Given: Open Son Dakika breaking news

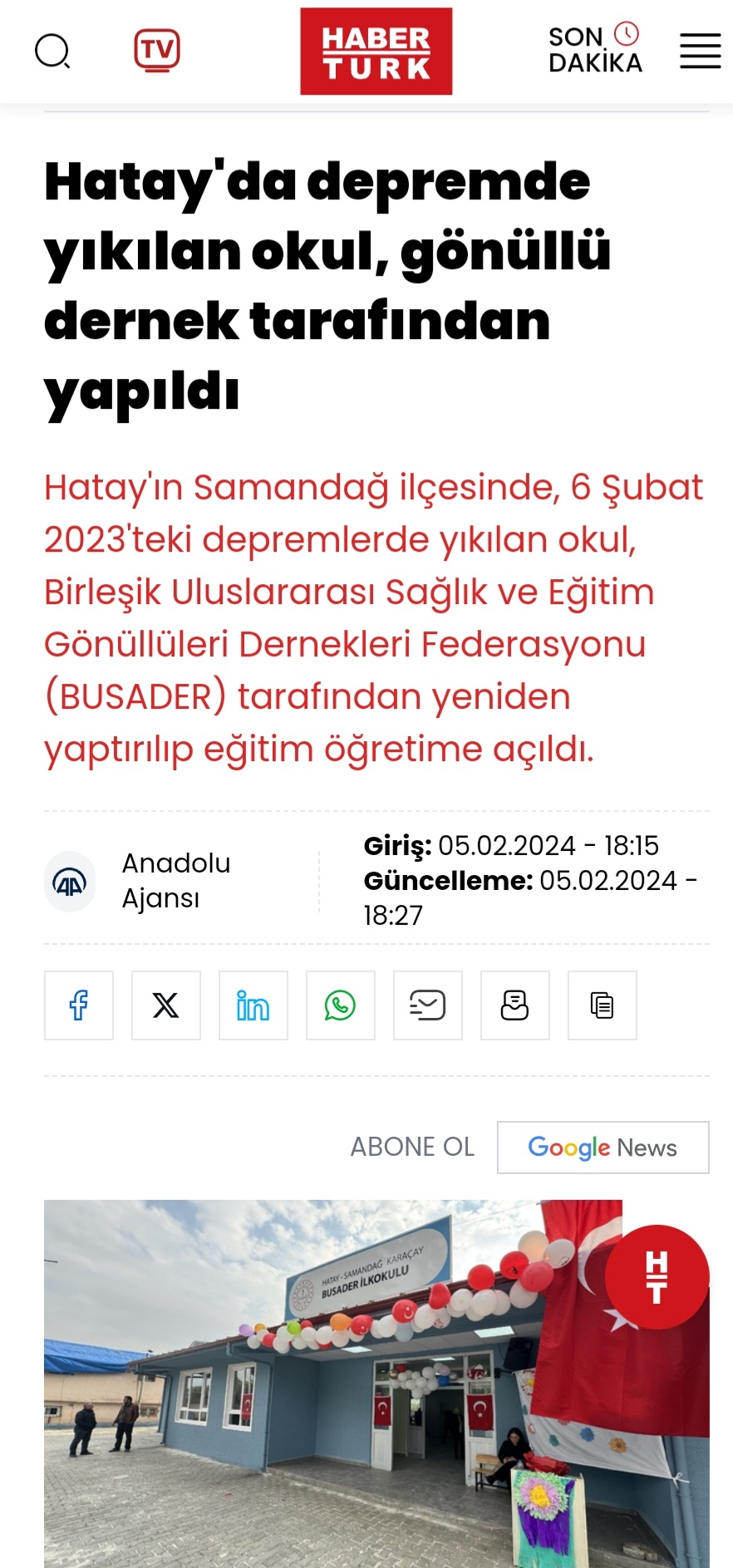Looking at the screenshot, I should pyautogui.click(x=595, y=49).
